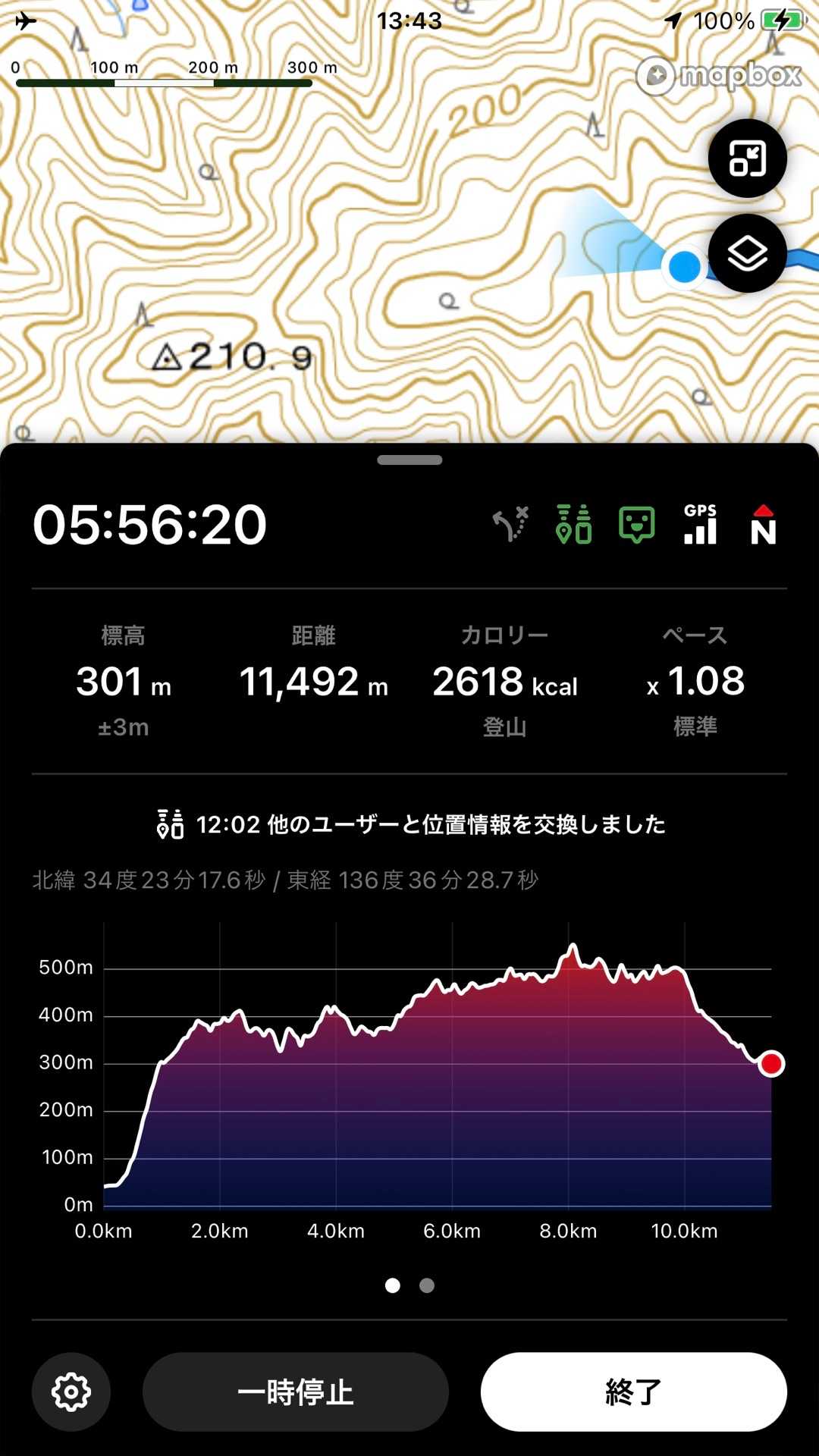Toggle the north compass orientation
The image size is (819, 1456).
(x=763, y=524)
